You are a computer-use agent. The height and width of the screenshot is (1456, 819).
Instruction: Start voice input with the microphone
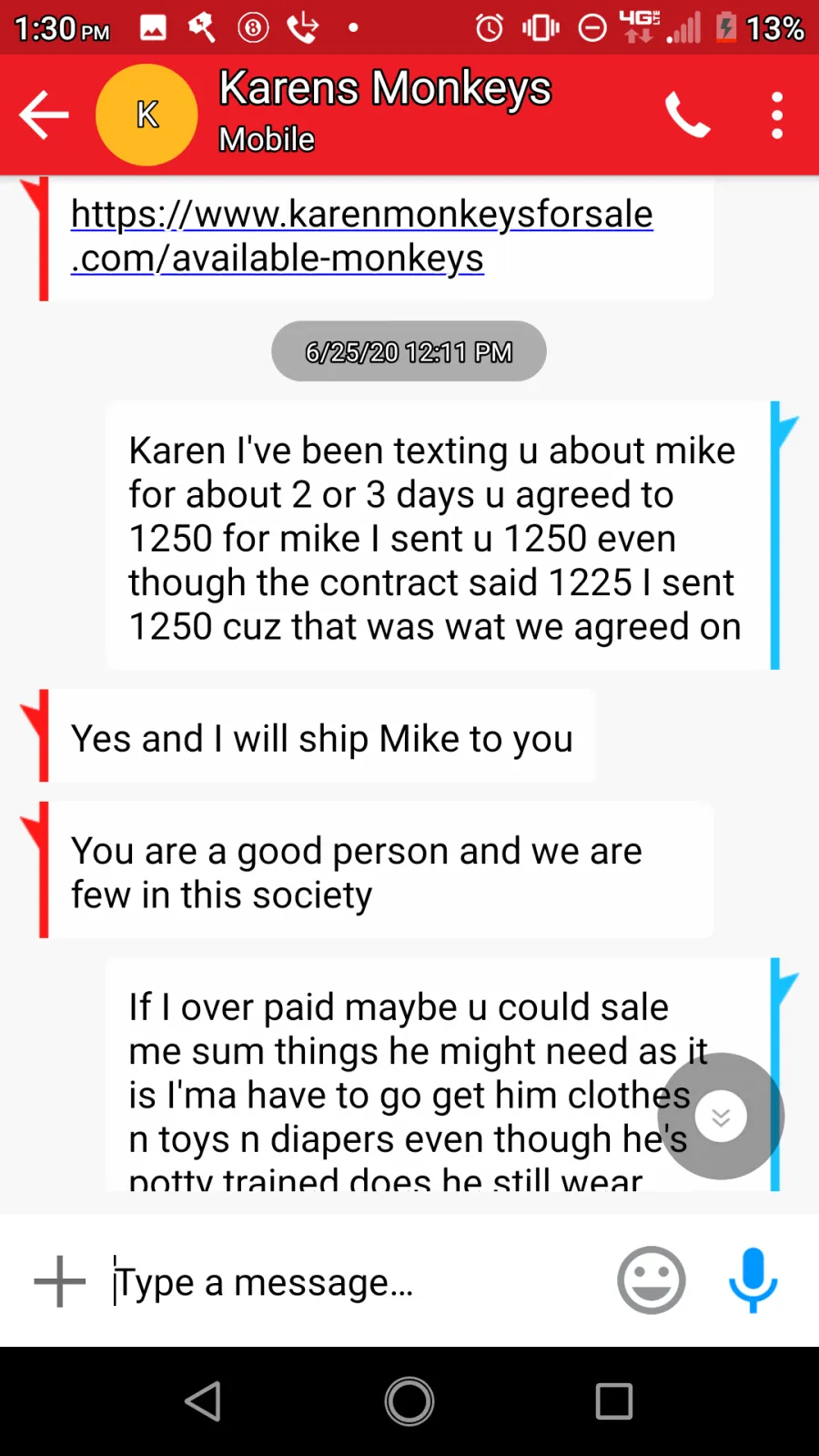pos(753,1280)
